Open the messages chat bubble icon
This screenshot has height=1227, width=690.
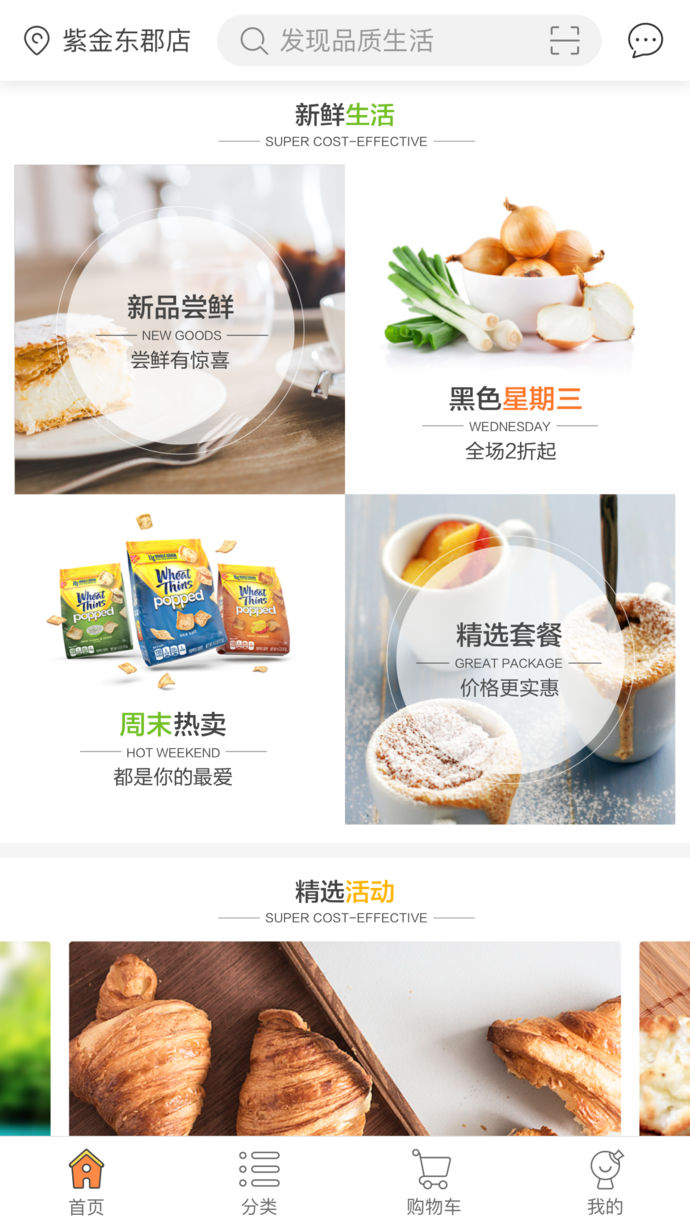click(x=645, y=41)
